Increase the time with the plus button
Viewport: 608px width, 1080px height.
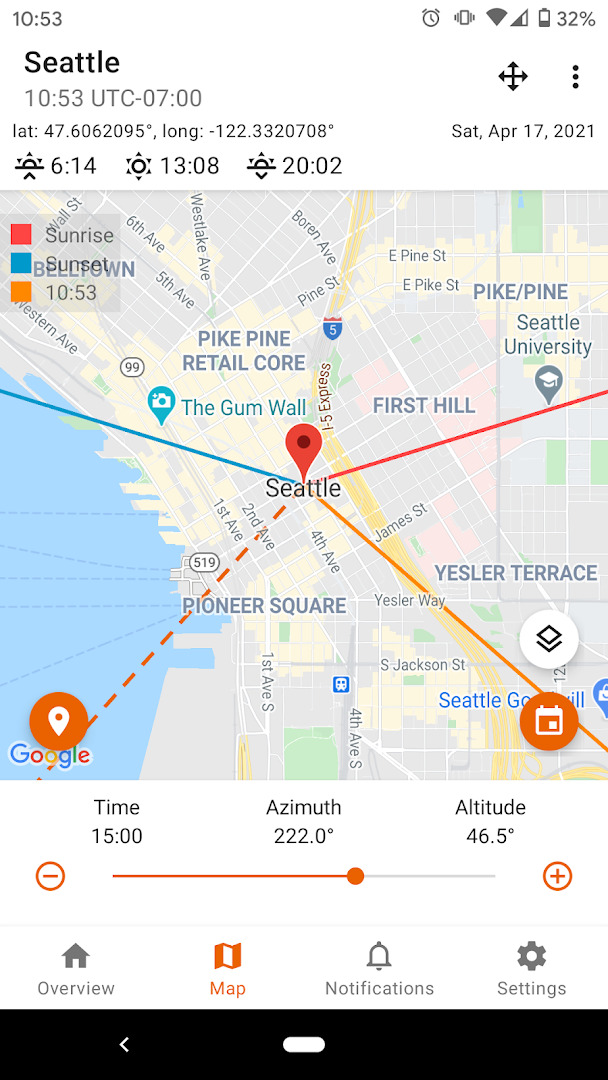(557, 876)
